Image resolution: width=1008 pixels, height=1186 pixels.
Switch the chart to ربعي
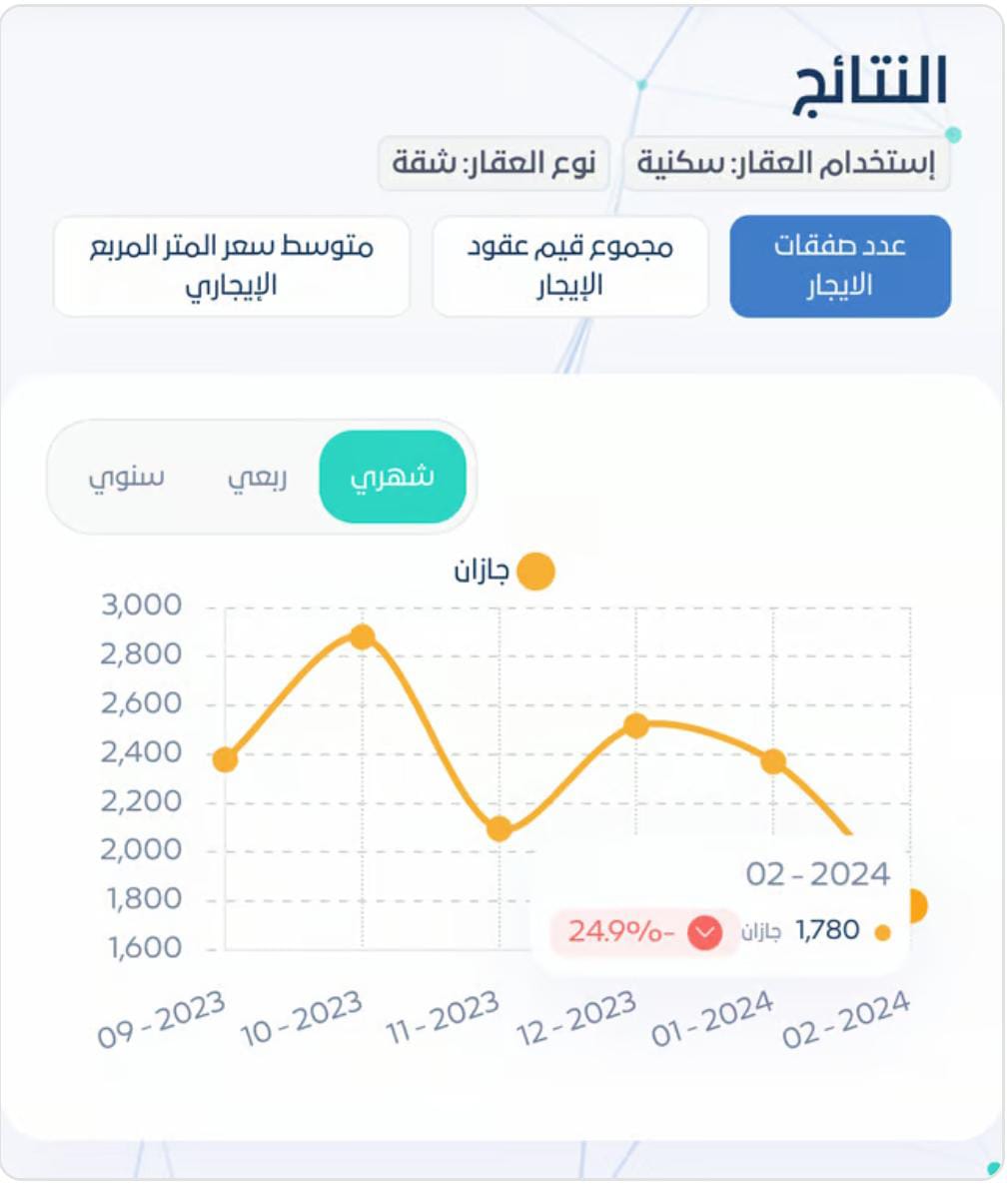[257, 477]
